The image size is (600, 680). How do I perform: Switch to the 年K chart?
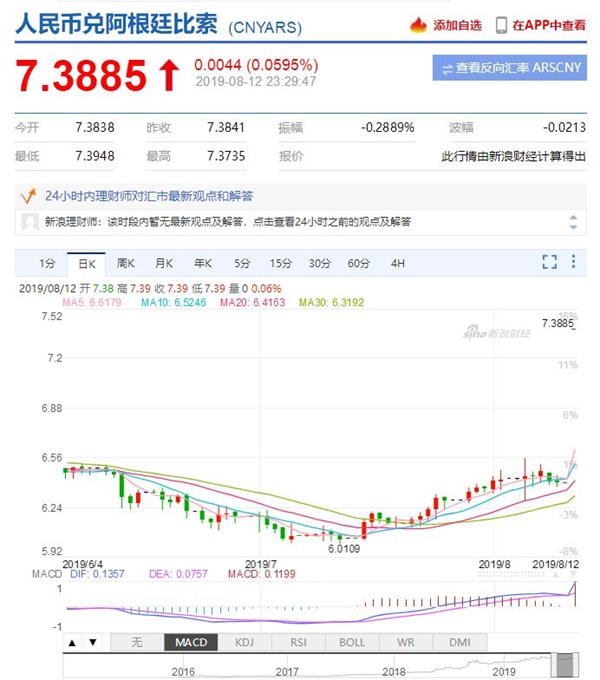pyautogui.click(x=203, y=263)
